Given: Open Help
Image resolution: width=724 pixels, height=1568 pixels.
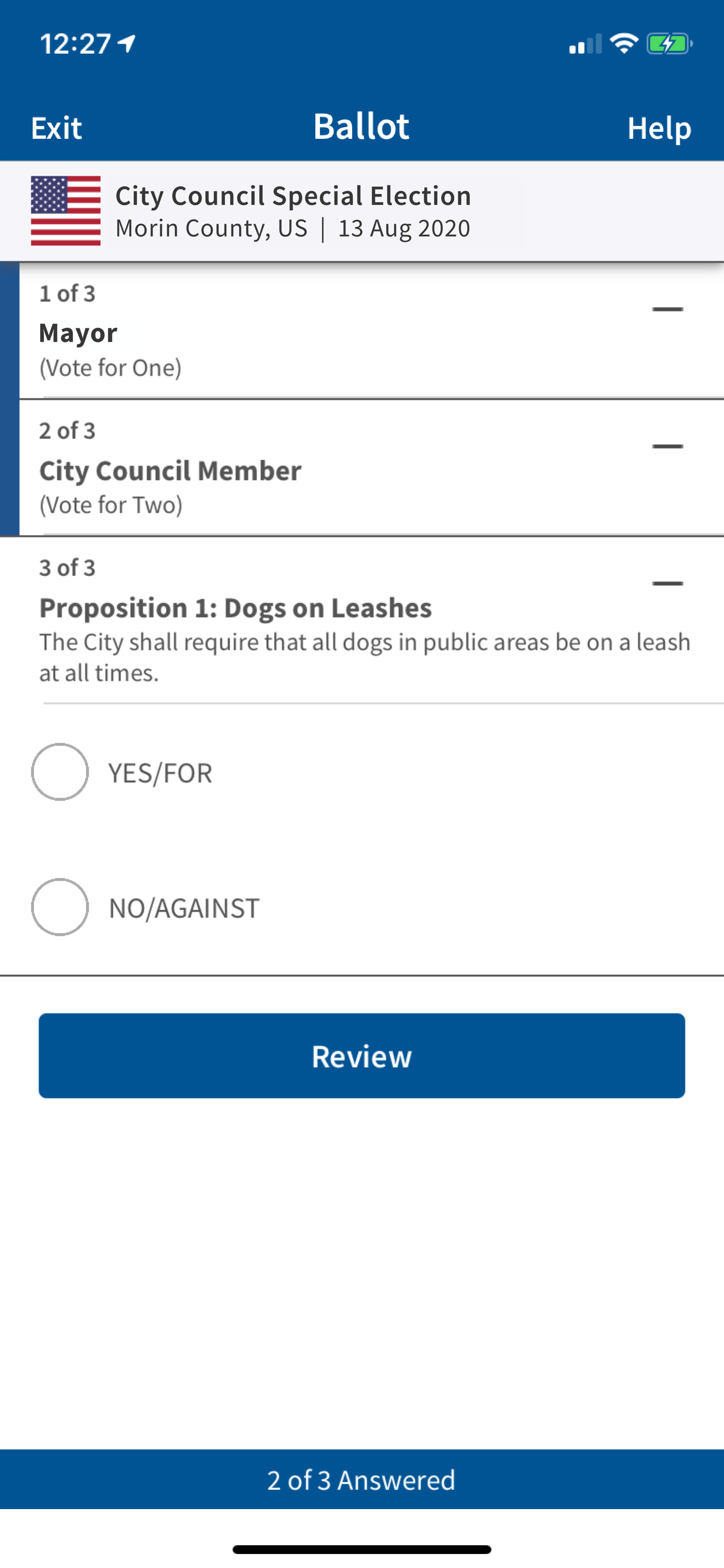Looking at the screenshot, I should [659, 128].
